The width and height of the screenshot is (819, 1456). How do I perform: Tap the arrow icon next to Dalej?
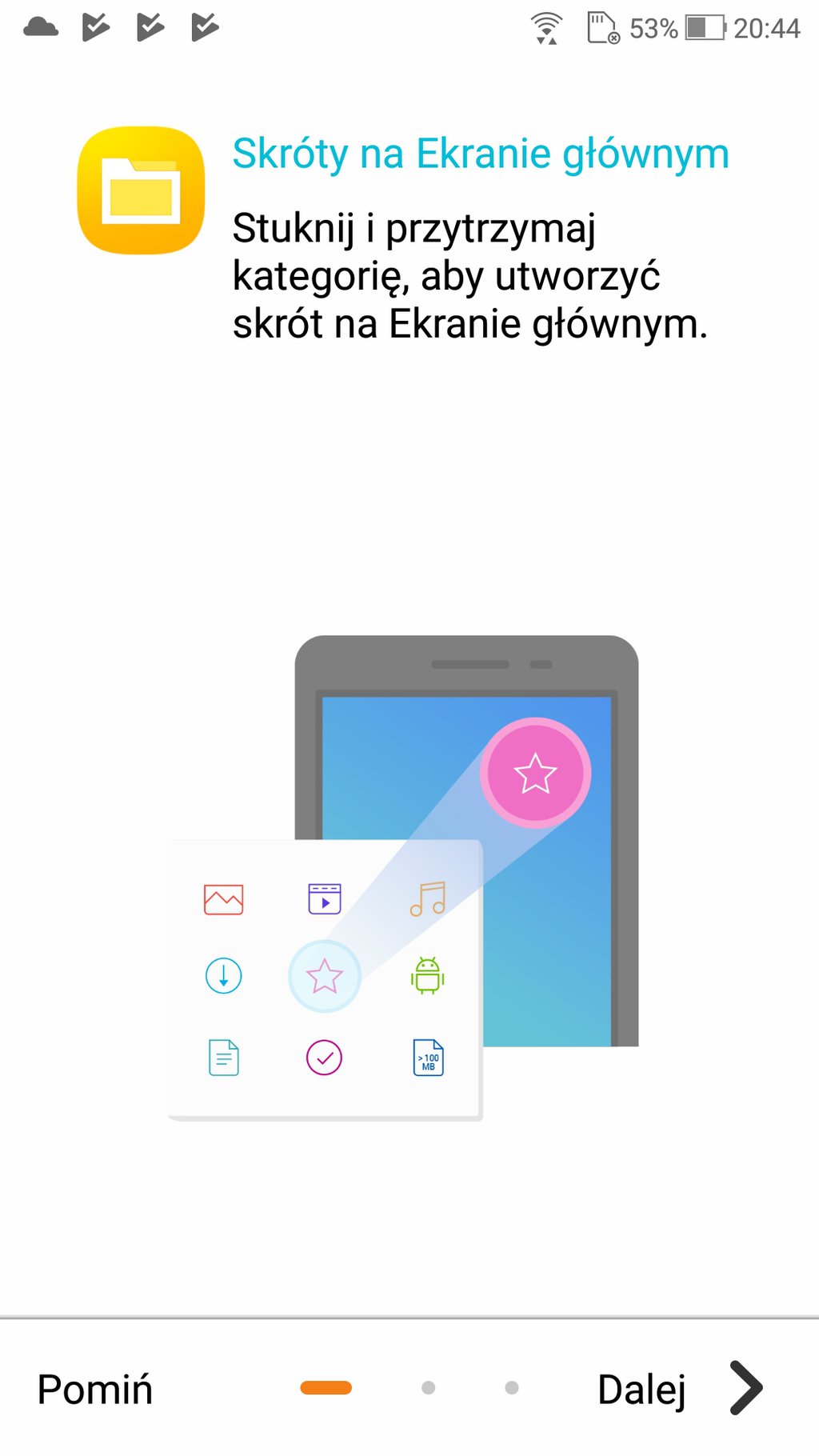tap(745, 1388)
